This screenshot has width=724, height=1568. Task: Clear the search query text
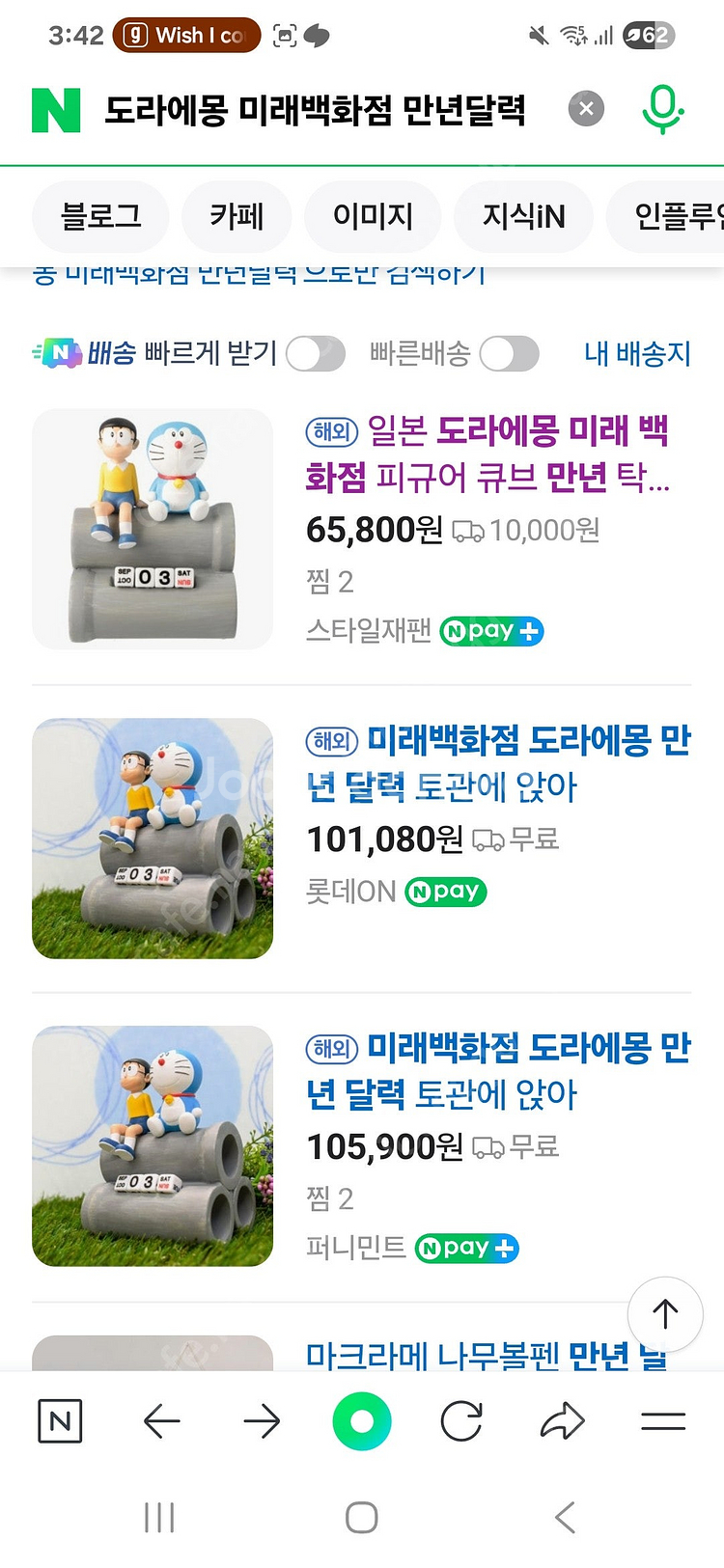pyautogui.click(x=585, y=109)
